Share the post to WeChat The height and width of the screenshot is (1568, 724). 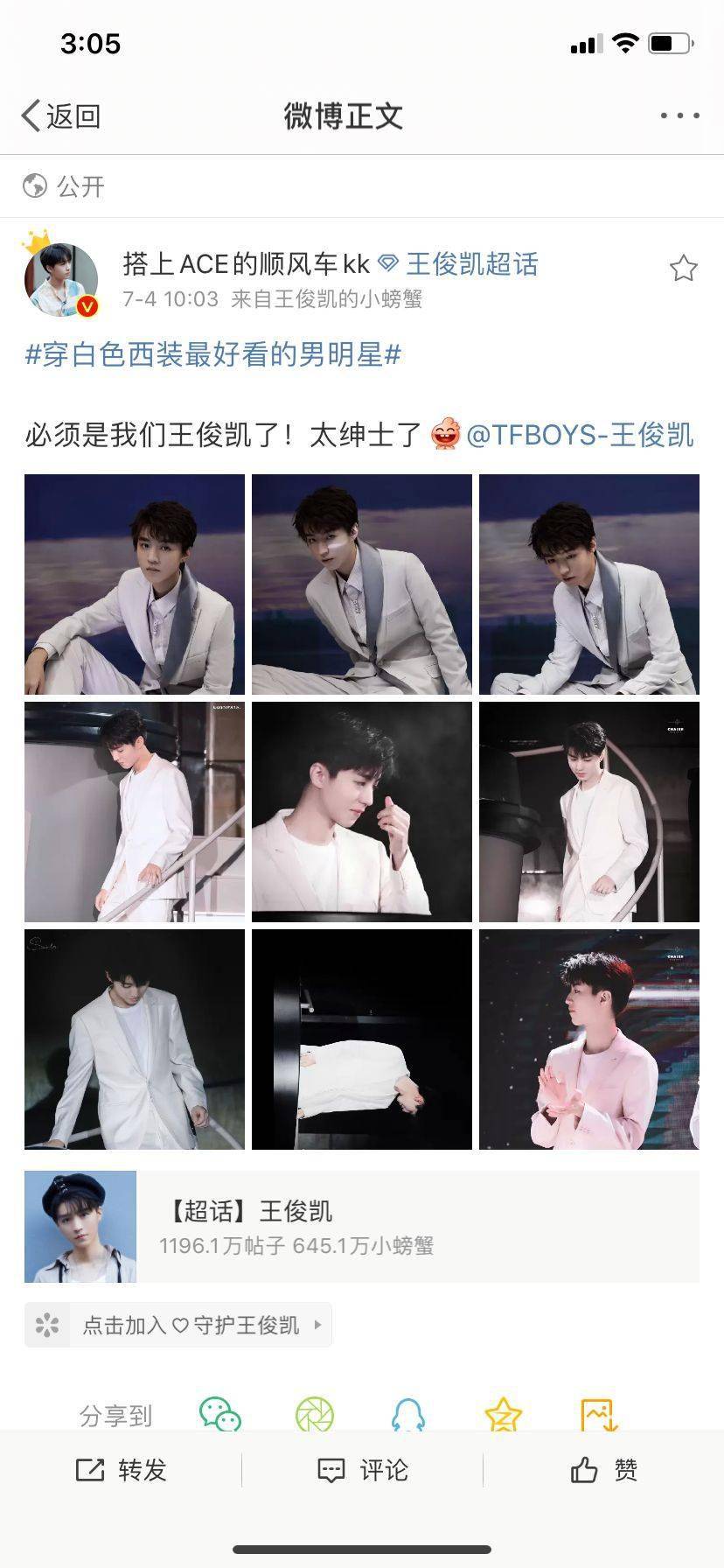[220, 1413]
